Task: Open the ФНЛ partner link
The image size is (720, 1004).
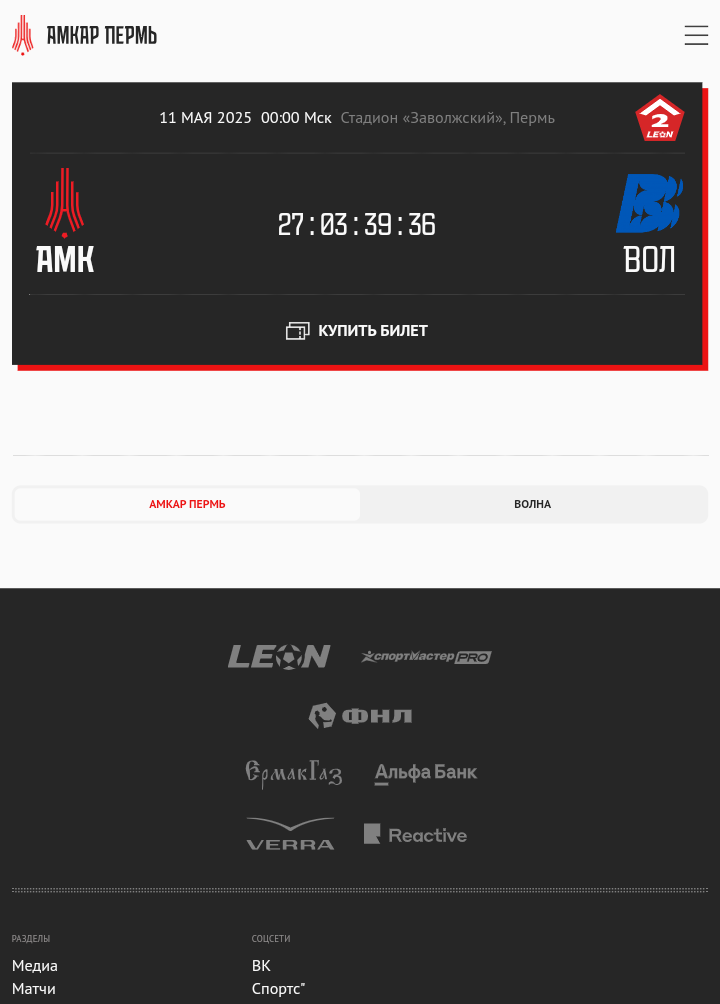Action: click(x=360, y=716)
